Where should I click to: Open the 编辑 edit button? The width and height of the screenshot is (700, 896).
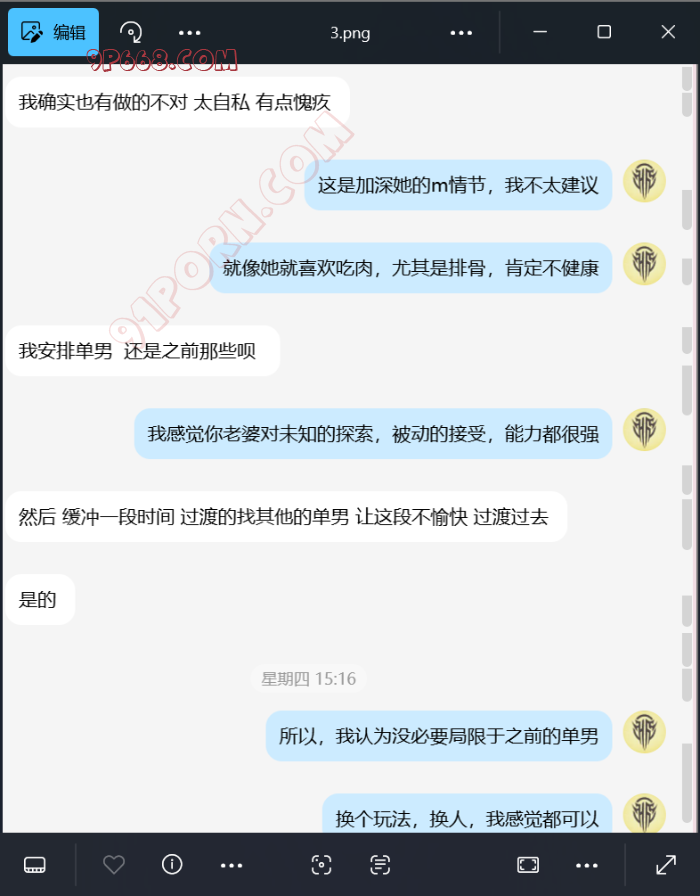[x=54, y=32]
